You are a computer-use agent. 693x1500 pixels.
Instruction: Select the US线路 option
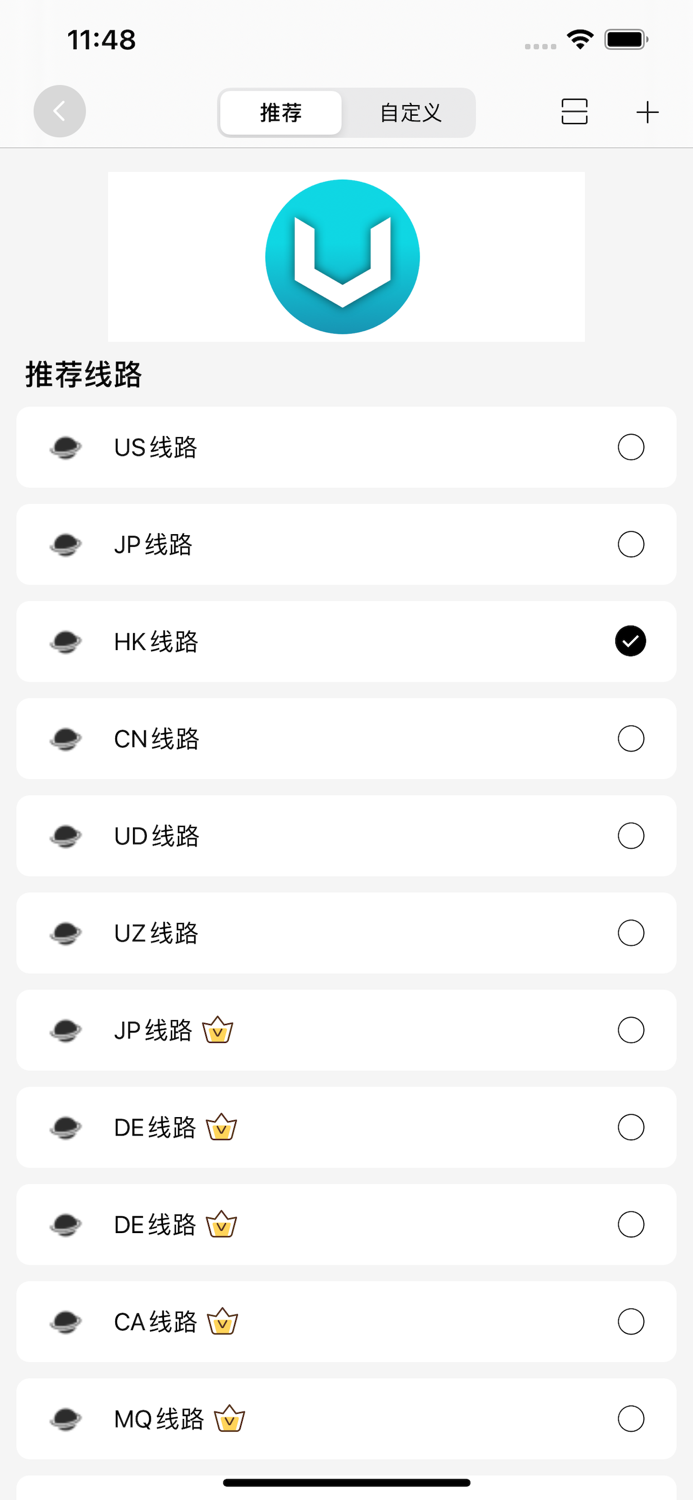pos(346,447)
